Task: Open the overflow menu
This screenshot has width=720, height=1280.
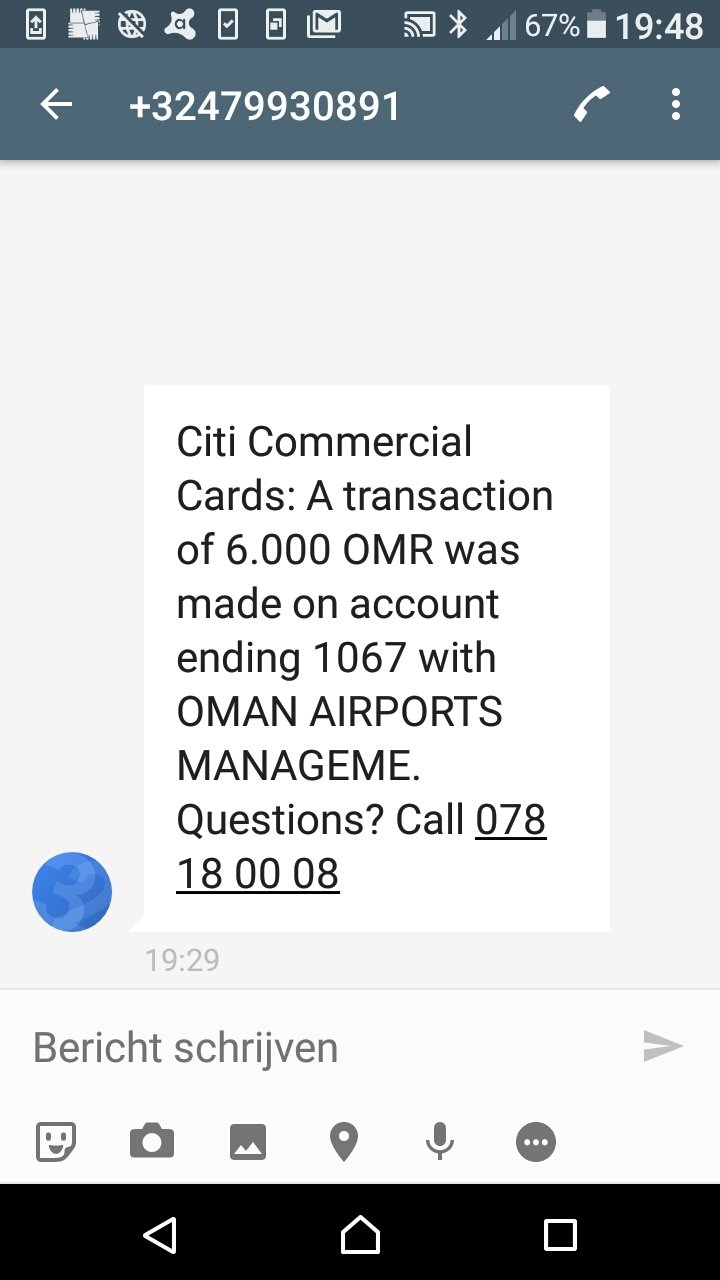Action: 676,105
